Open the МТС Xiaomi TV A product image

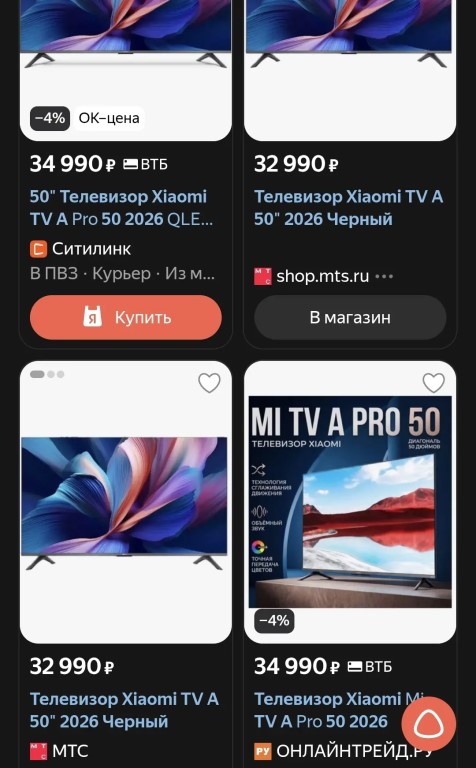[125, 503]
